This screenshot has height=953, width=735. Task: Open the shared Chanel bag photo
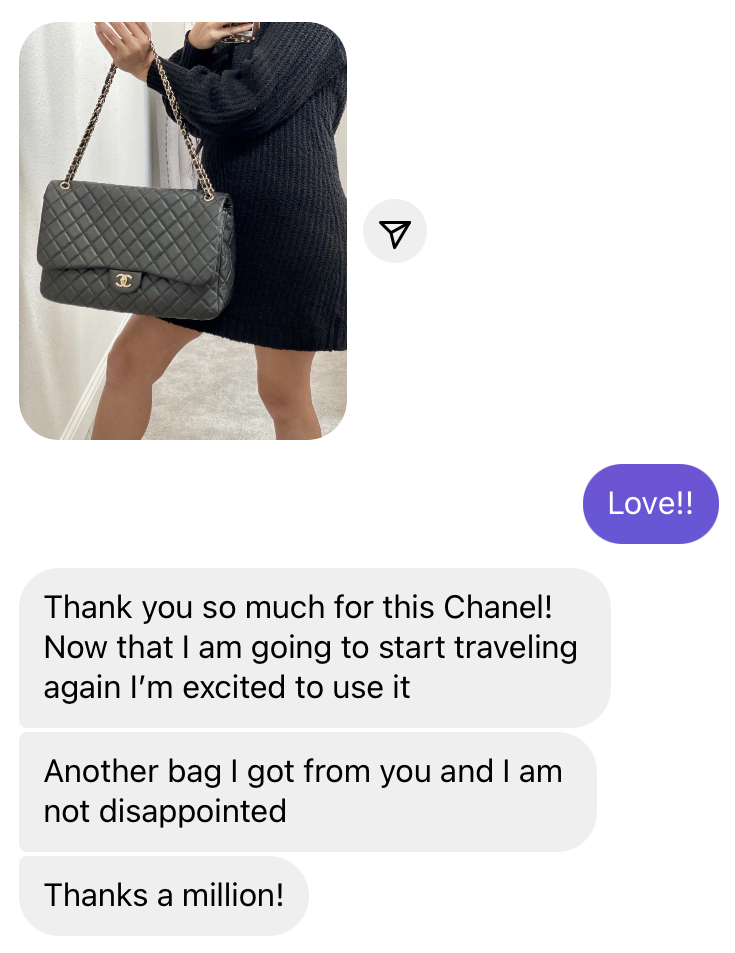point(183,231)
